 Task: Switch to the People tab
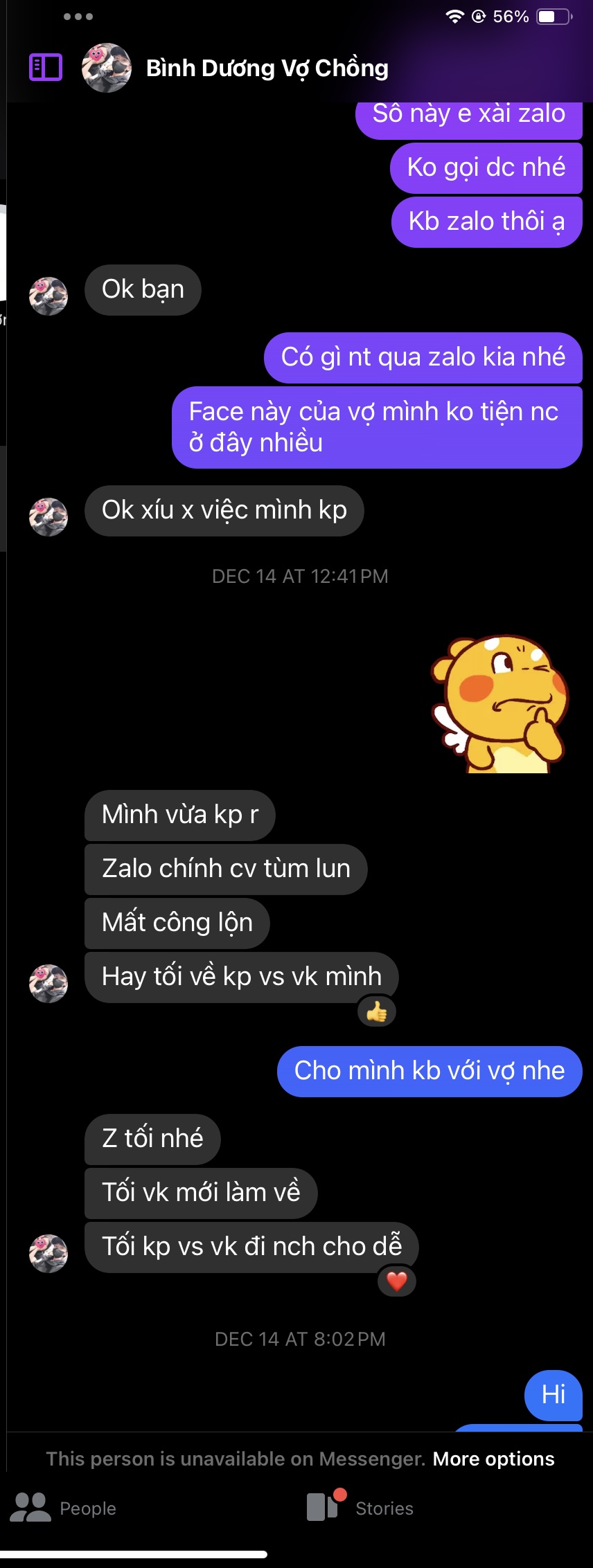(64, 1508)
